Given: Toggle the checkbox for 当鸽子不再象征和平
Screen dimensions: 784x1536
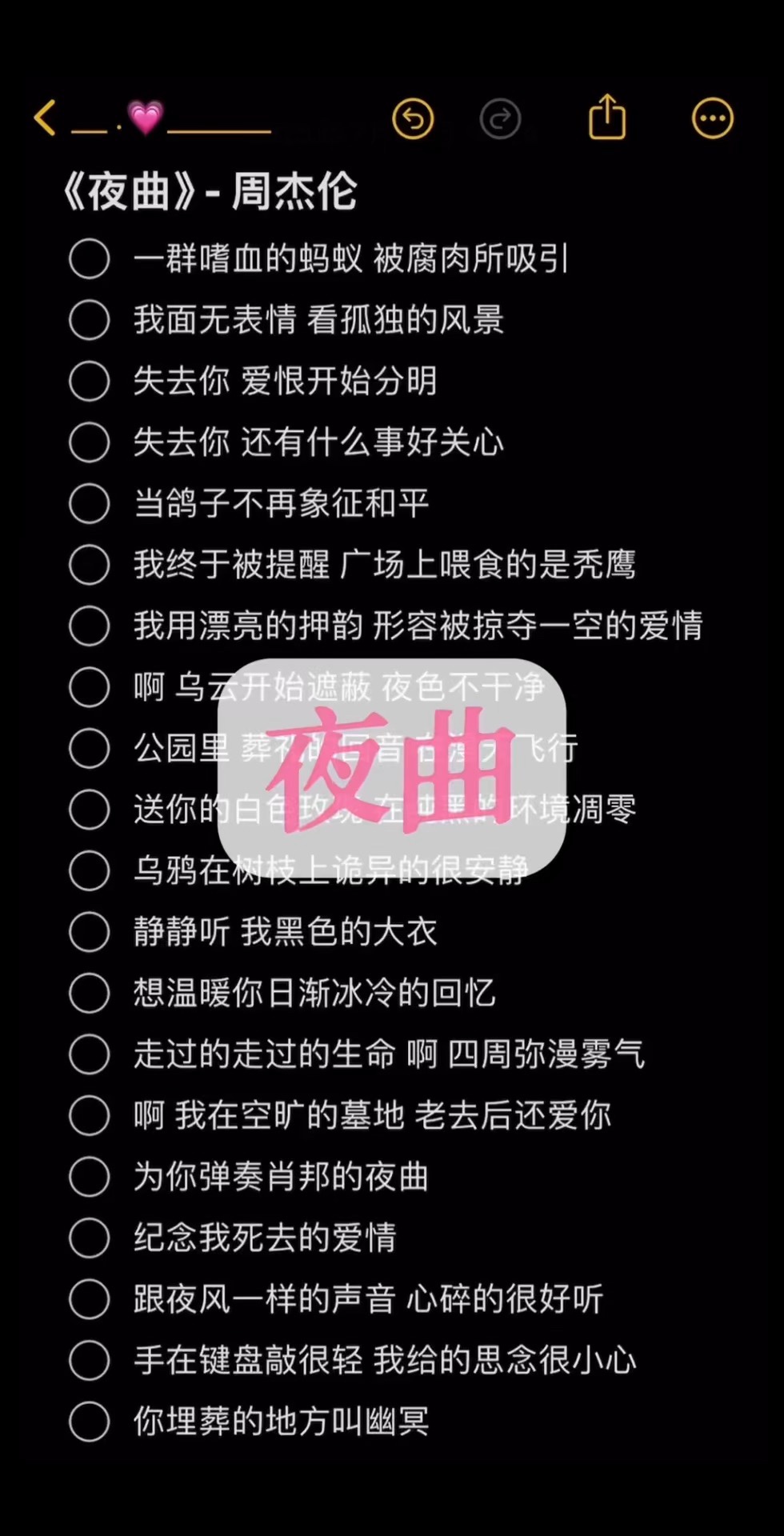Looking at the screenshot, I should pyautogui.click(x=90, y=503).
